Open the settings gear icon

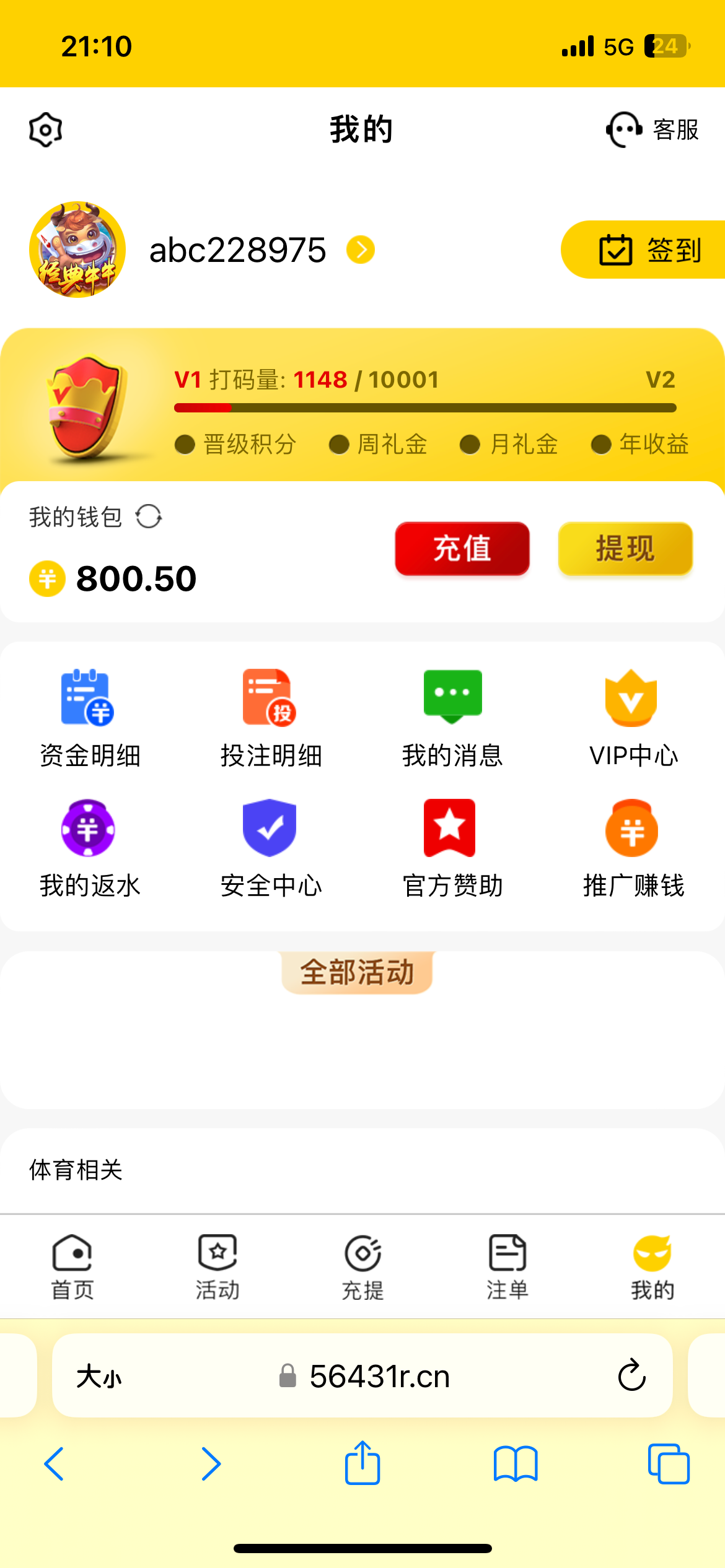[x=43, y=128]
